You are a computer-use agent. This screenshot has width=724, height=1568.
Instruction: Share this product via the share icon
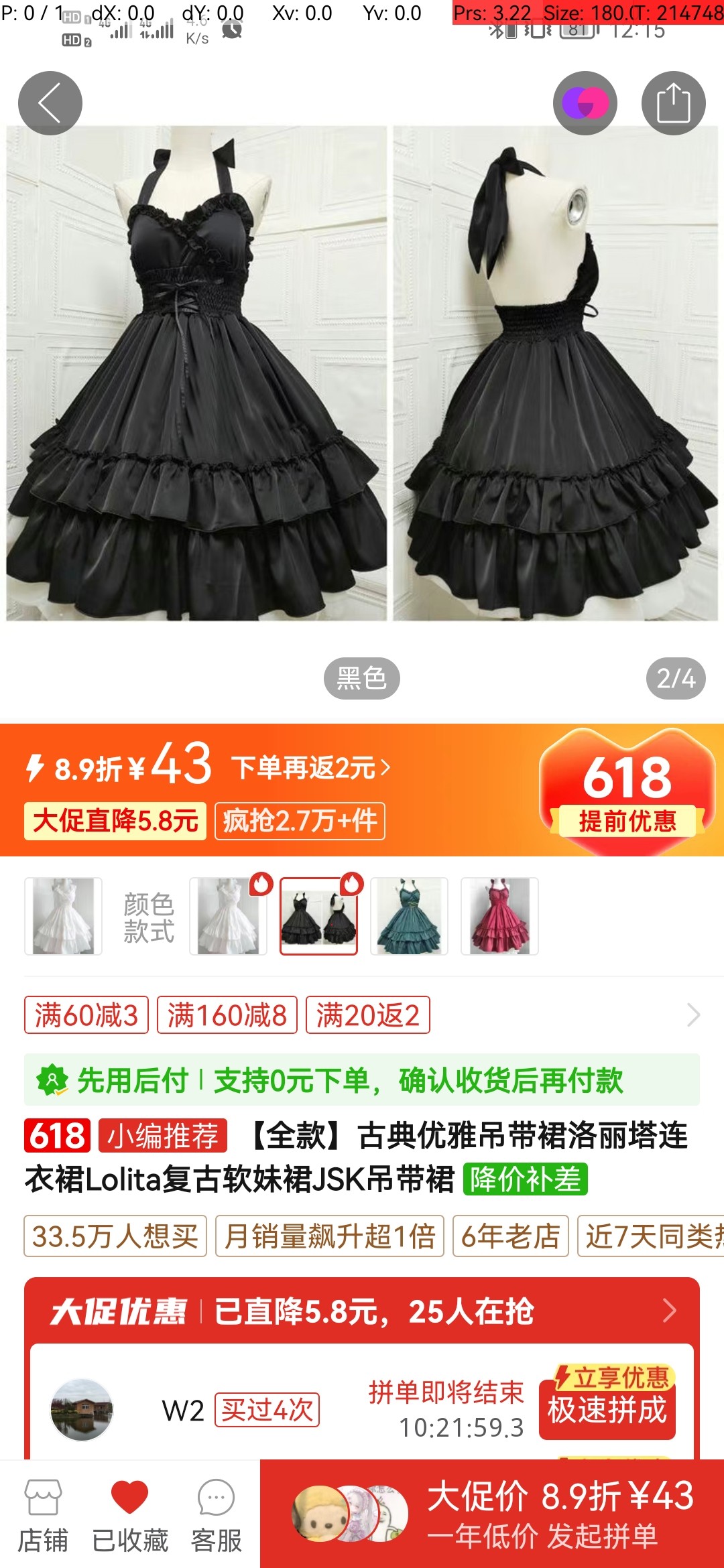coord(673,103)
